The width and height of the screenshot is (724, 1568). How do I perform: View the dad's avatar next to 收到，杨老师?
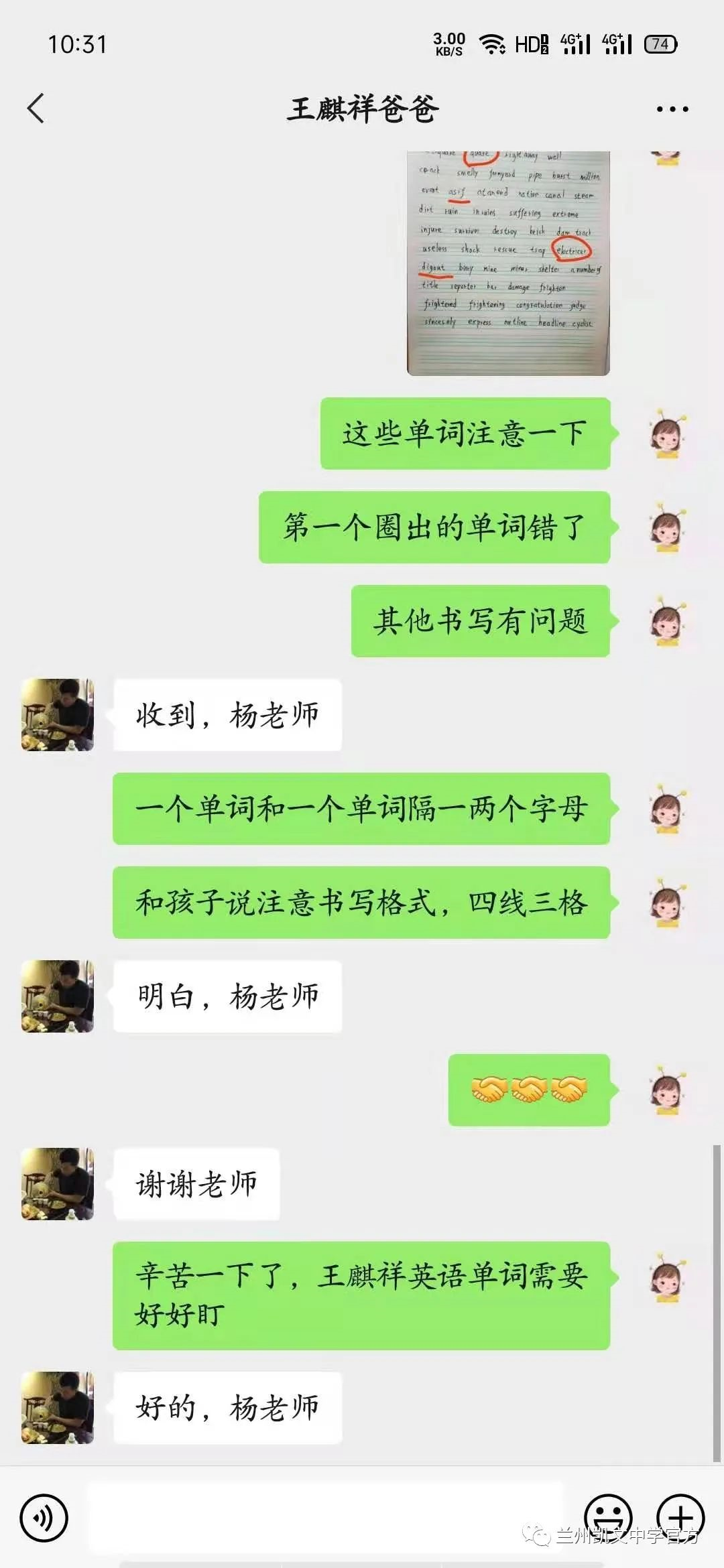[x=58, y=715]
